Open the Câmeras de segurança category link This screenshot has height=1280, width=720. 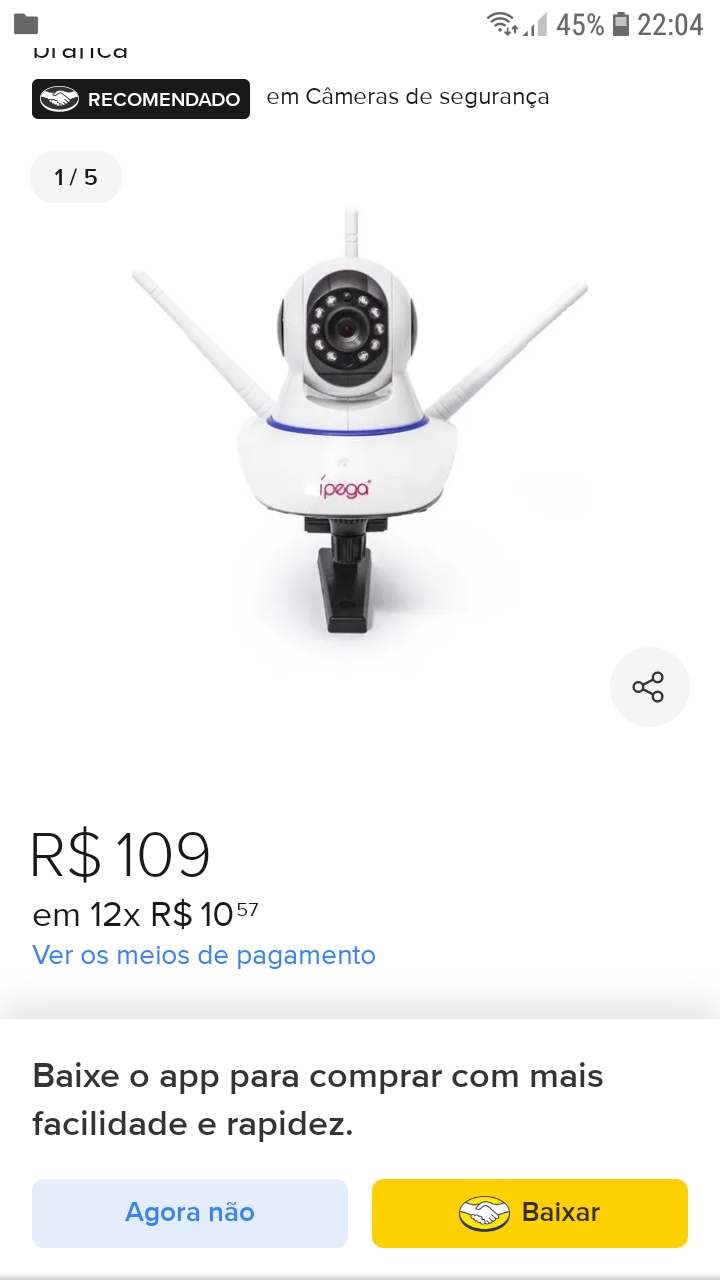click(x=408, y=97)
